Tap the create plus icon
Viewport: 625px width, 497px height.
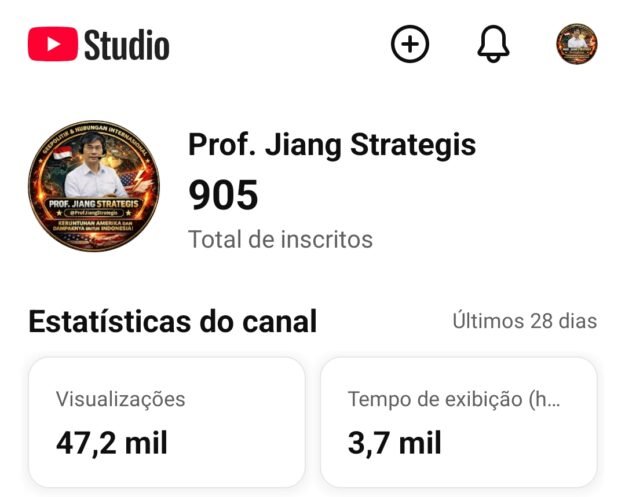[410, 44]
